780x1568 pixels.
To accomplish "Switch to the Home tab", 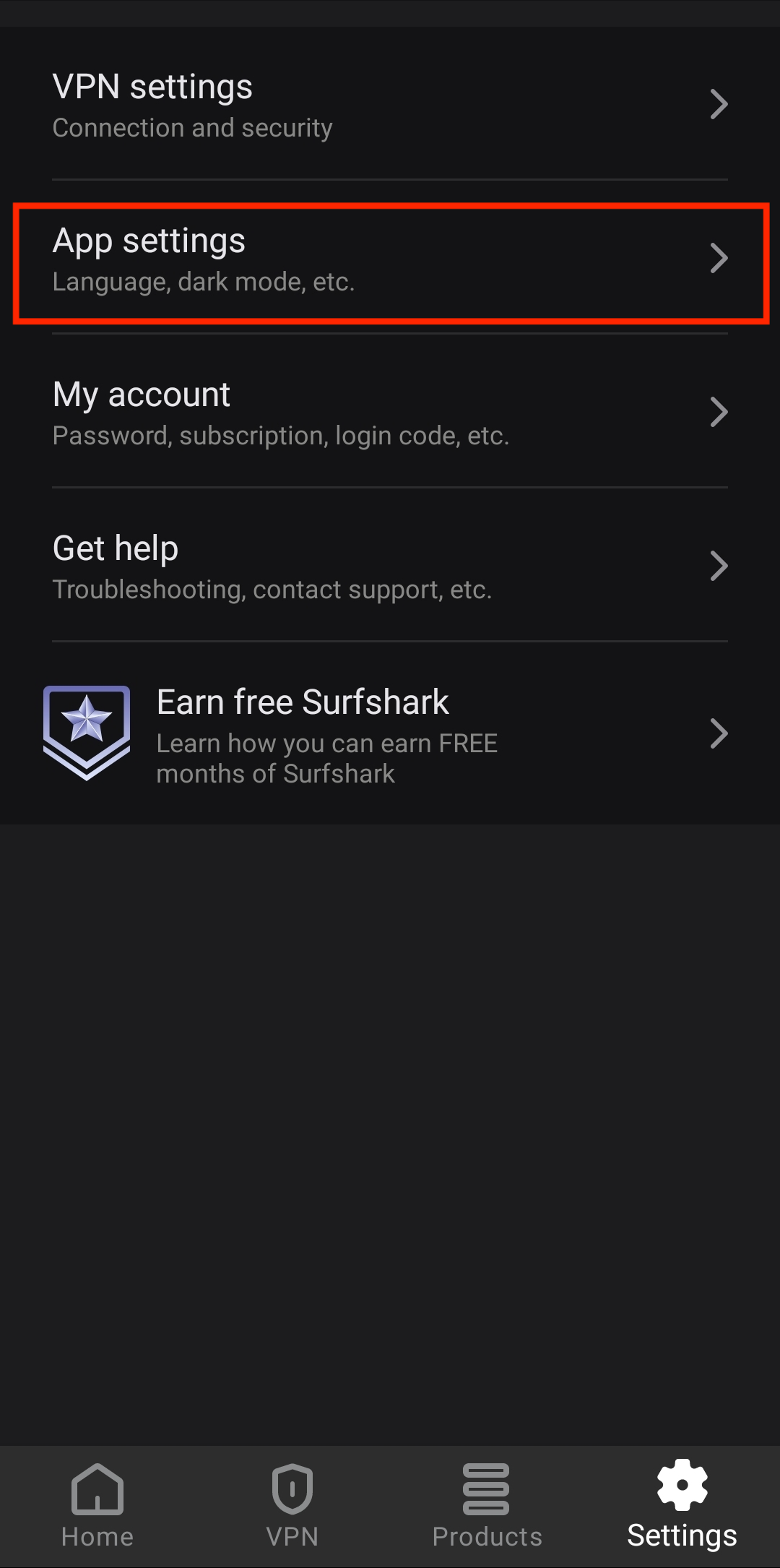I will (97, 1507).
